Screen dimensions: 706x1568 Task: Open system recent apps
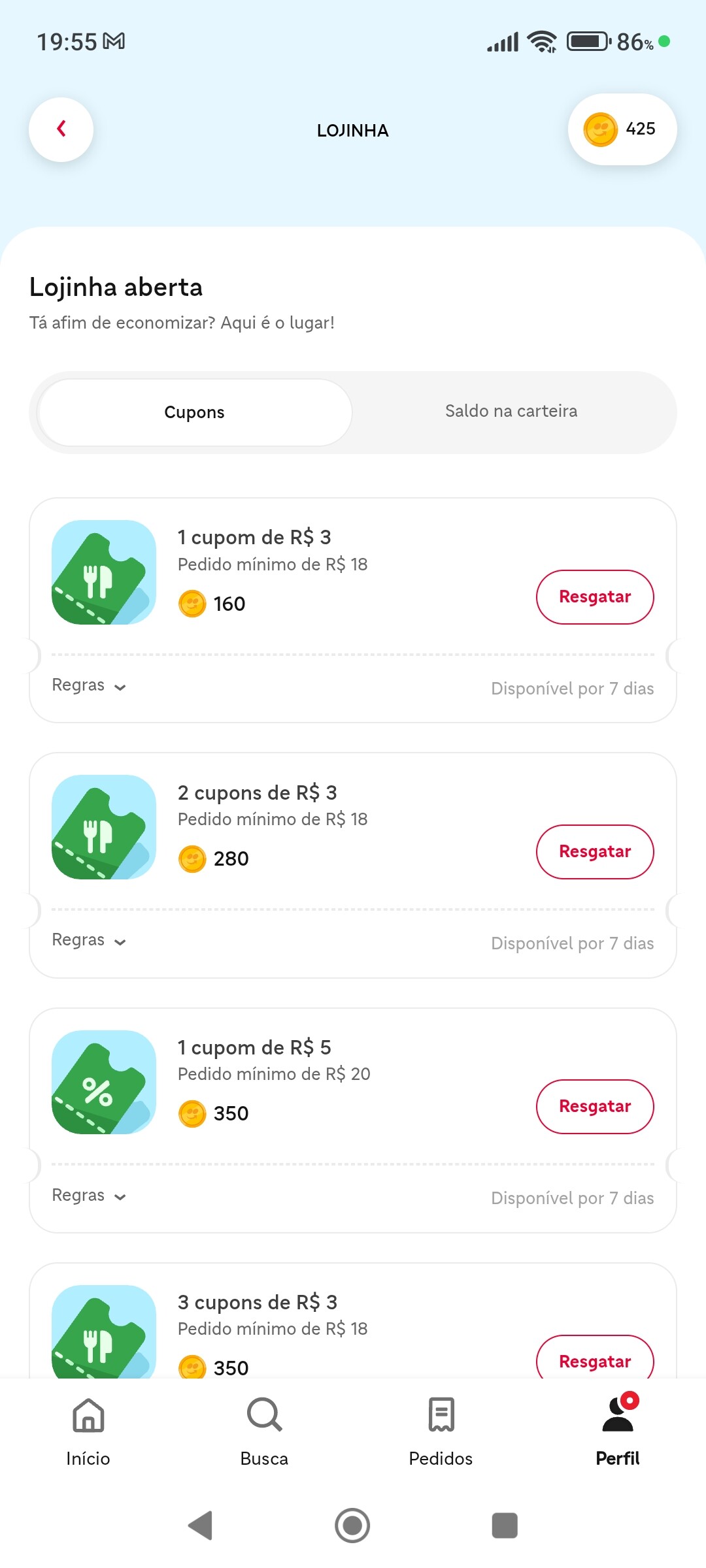(505, 1526)
